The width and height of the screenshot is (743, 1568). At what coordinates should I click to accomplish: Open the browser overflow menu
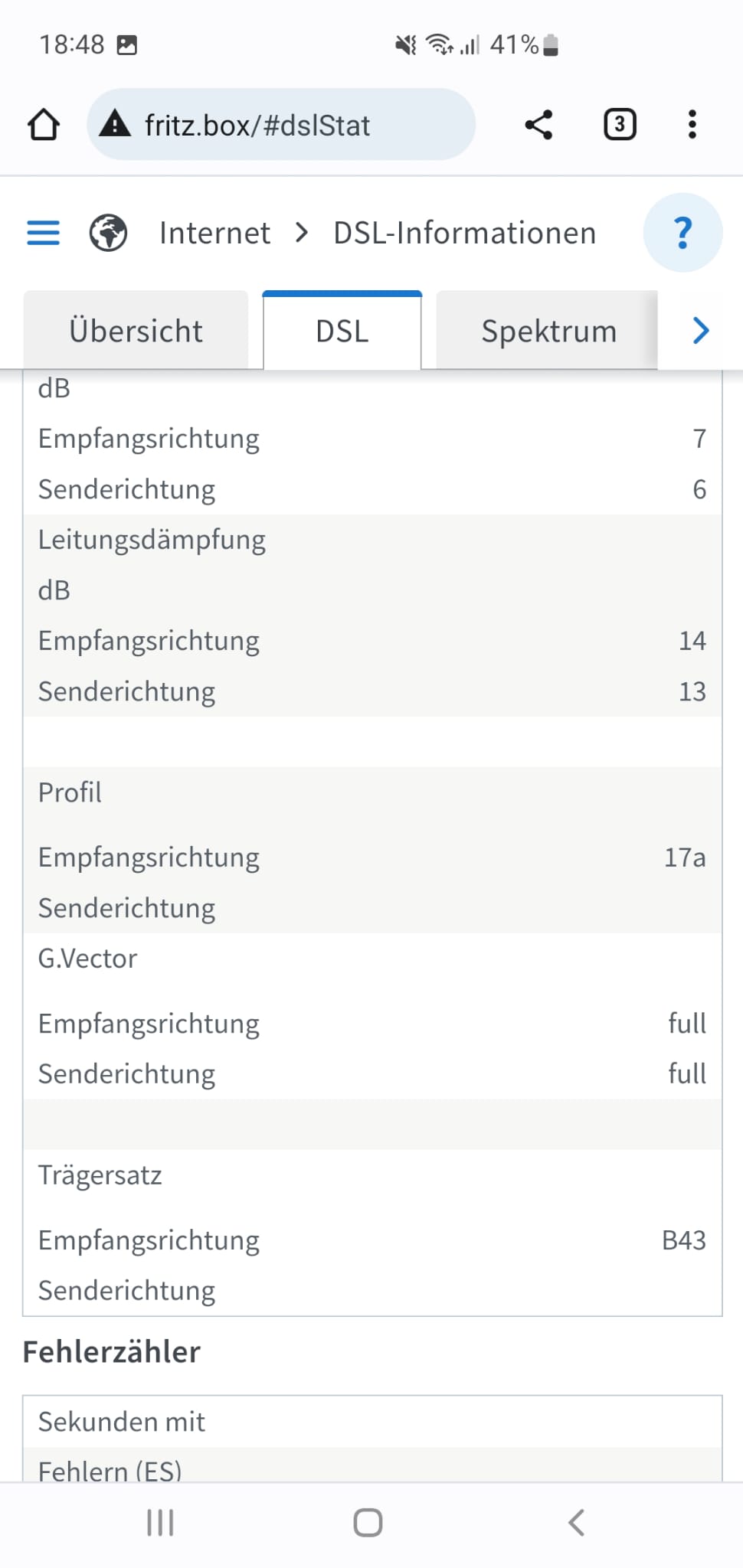click(x=692, y=125)
